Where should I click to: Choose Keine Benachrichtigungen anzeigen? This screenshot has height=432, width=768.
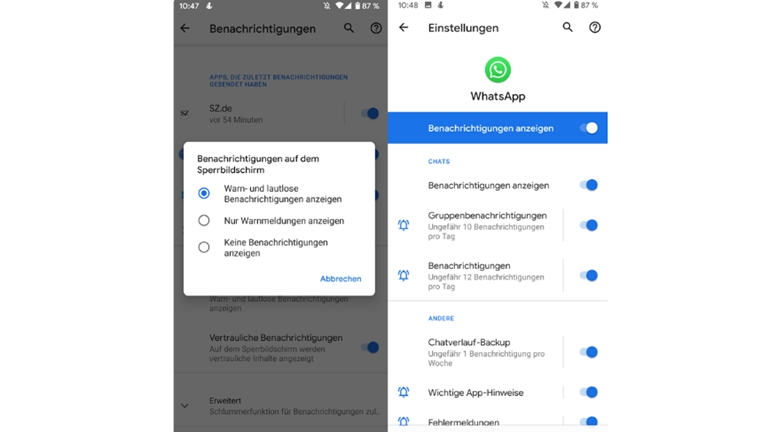[x=204, y=247]
